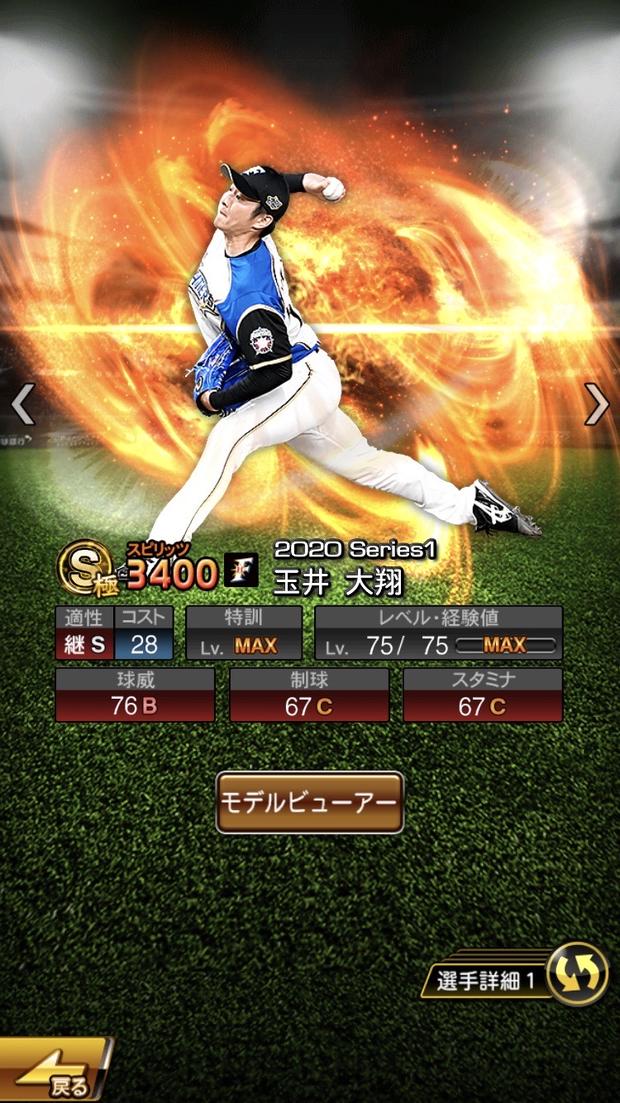Open the モデルビューアー model viewer
This screenshot has height=1103, width=620.
(x=310, y=802)
